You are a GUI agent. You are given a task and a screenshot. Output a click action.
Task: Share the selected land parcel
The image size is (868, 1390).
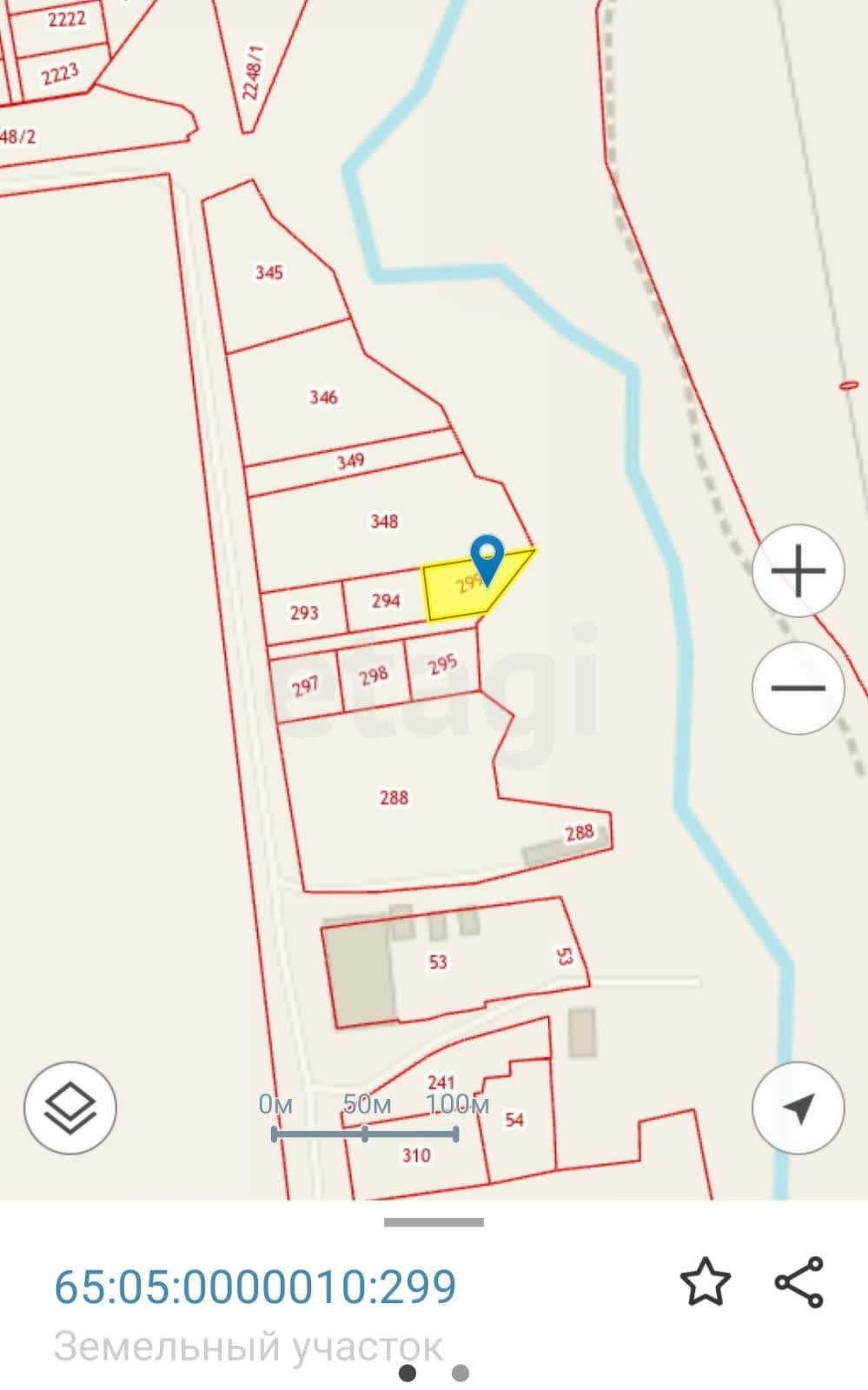(798, 1282)
